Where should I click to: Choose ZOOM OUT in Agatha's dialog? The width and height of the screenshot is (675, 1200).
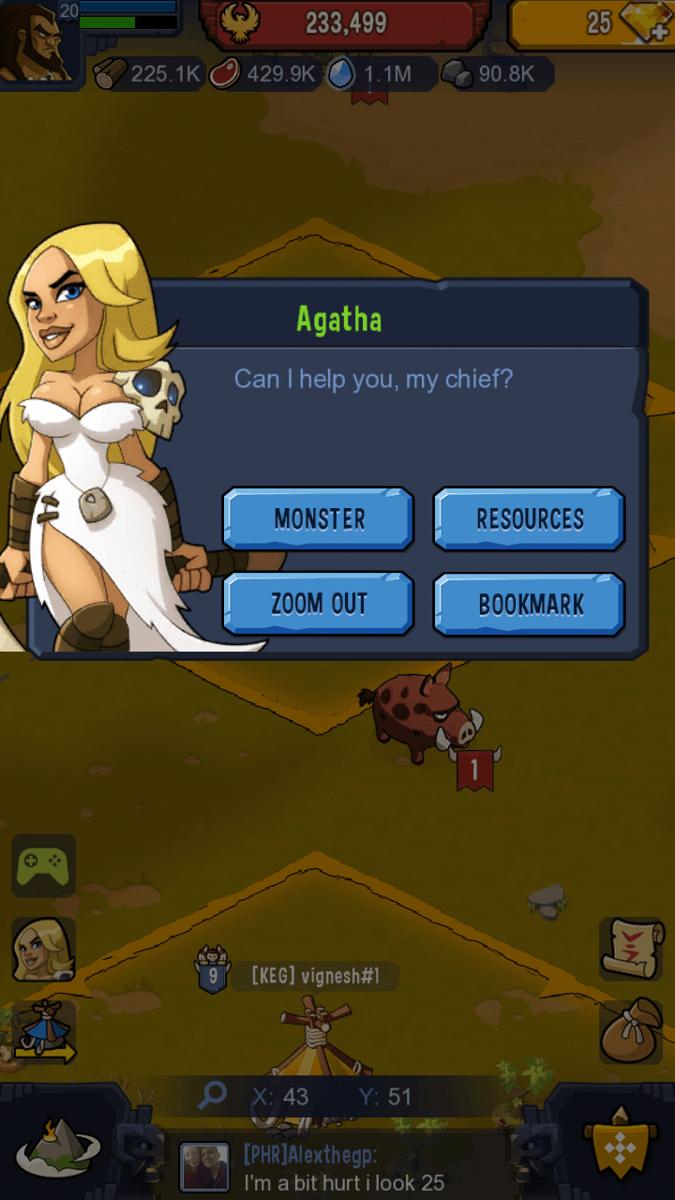318,604
